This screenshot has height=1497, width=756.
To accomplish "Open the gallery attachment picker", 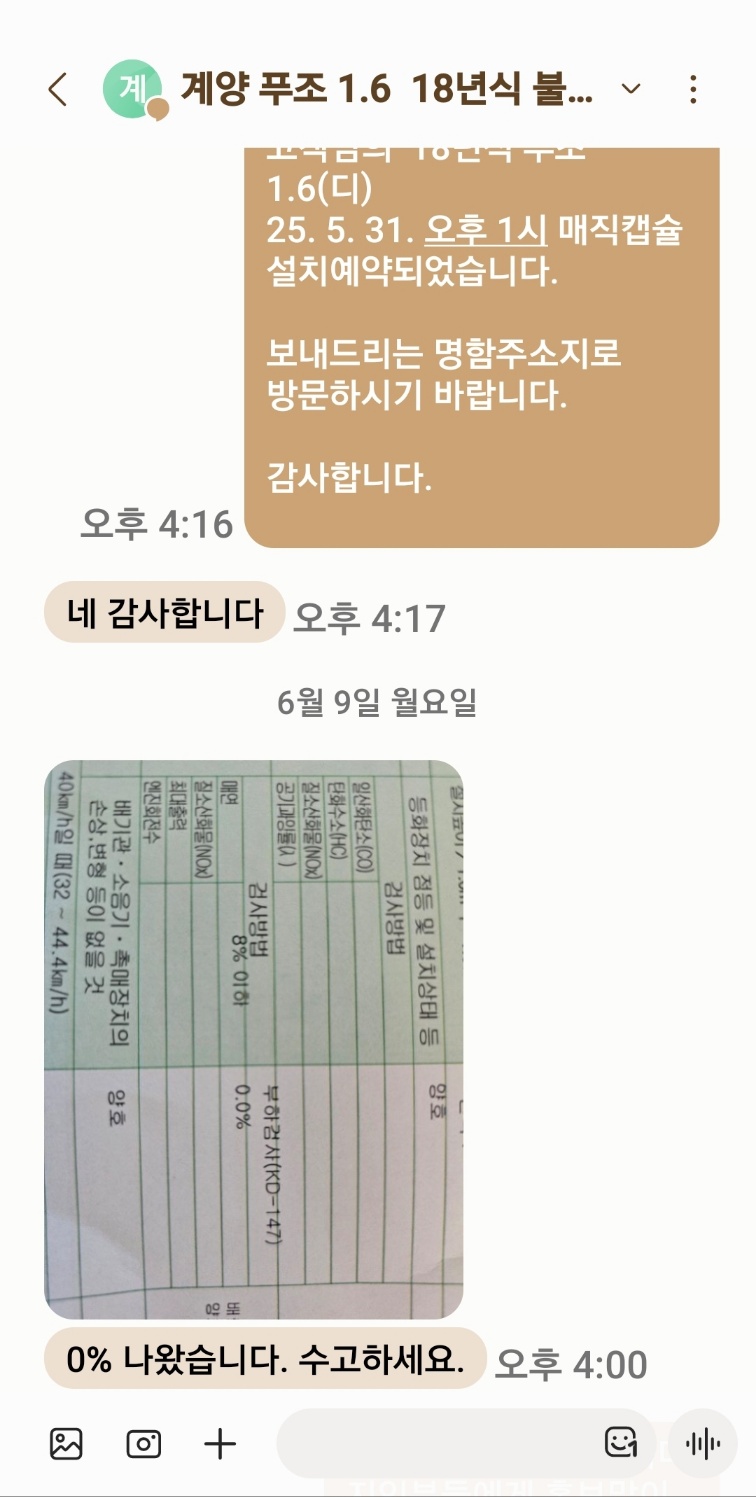I will 66,1443.
